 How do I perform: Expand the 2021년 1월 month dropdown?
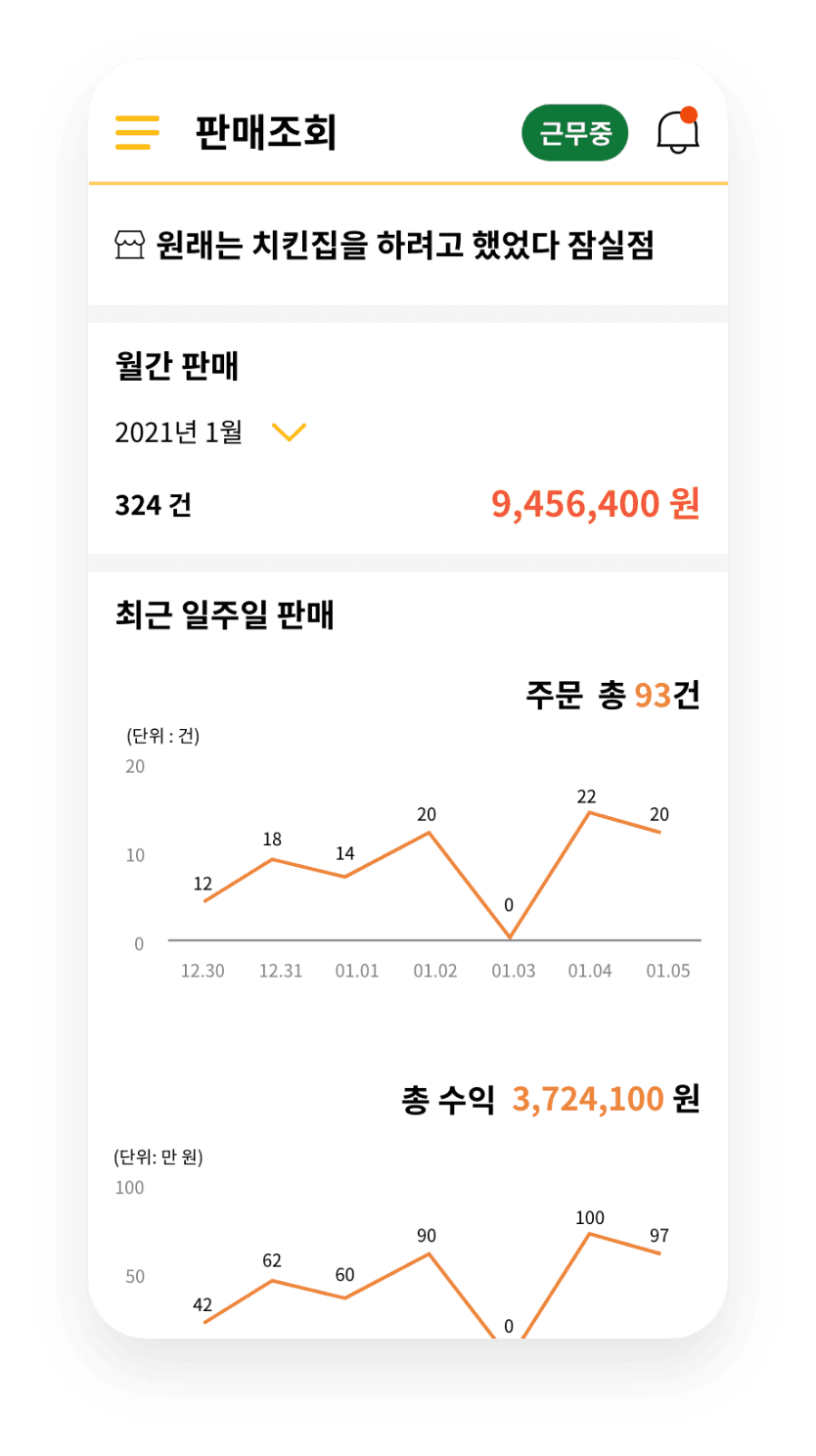(289, 432)
